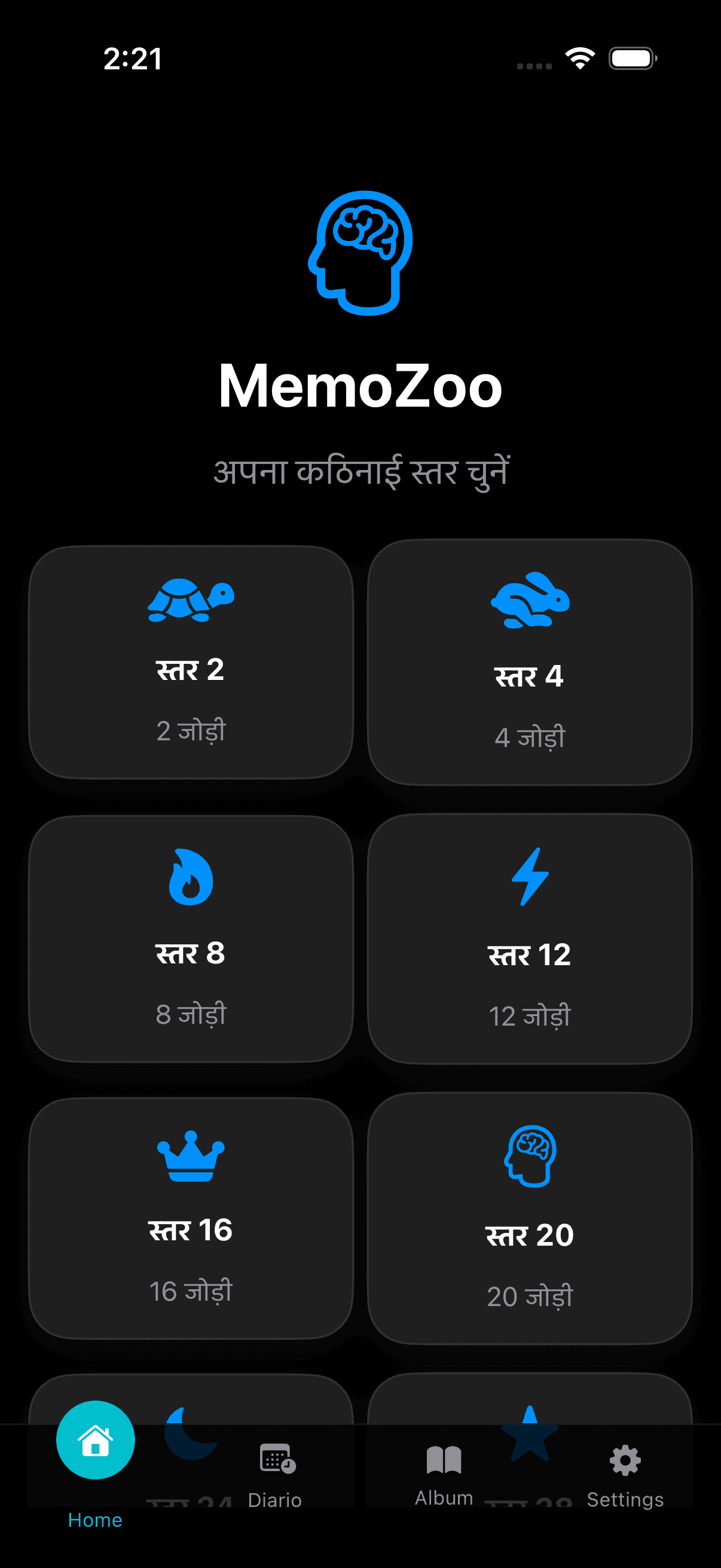
Task: Launch the स्तर 20 brain level
Action: [x=529, y=1218]
